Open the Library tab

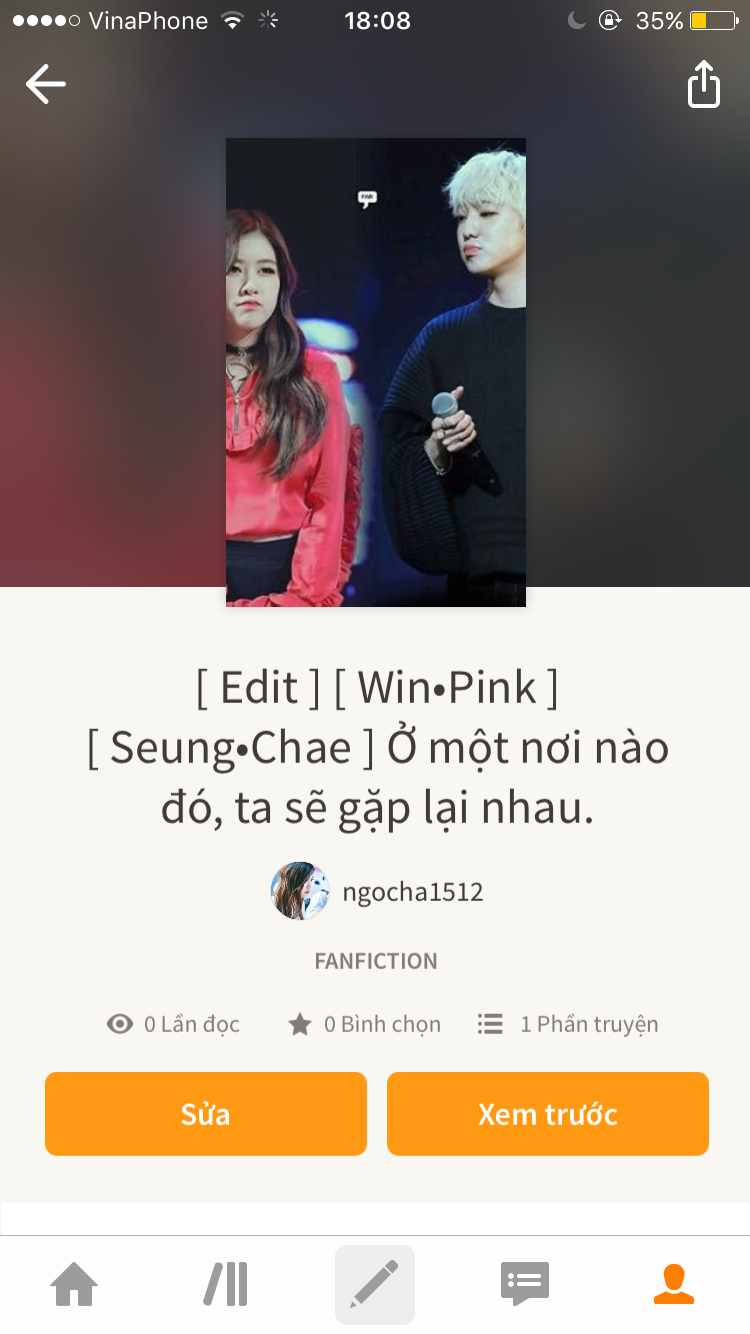[225, 1284]
